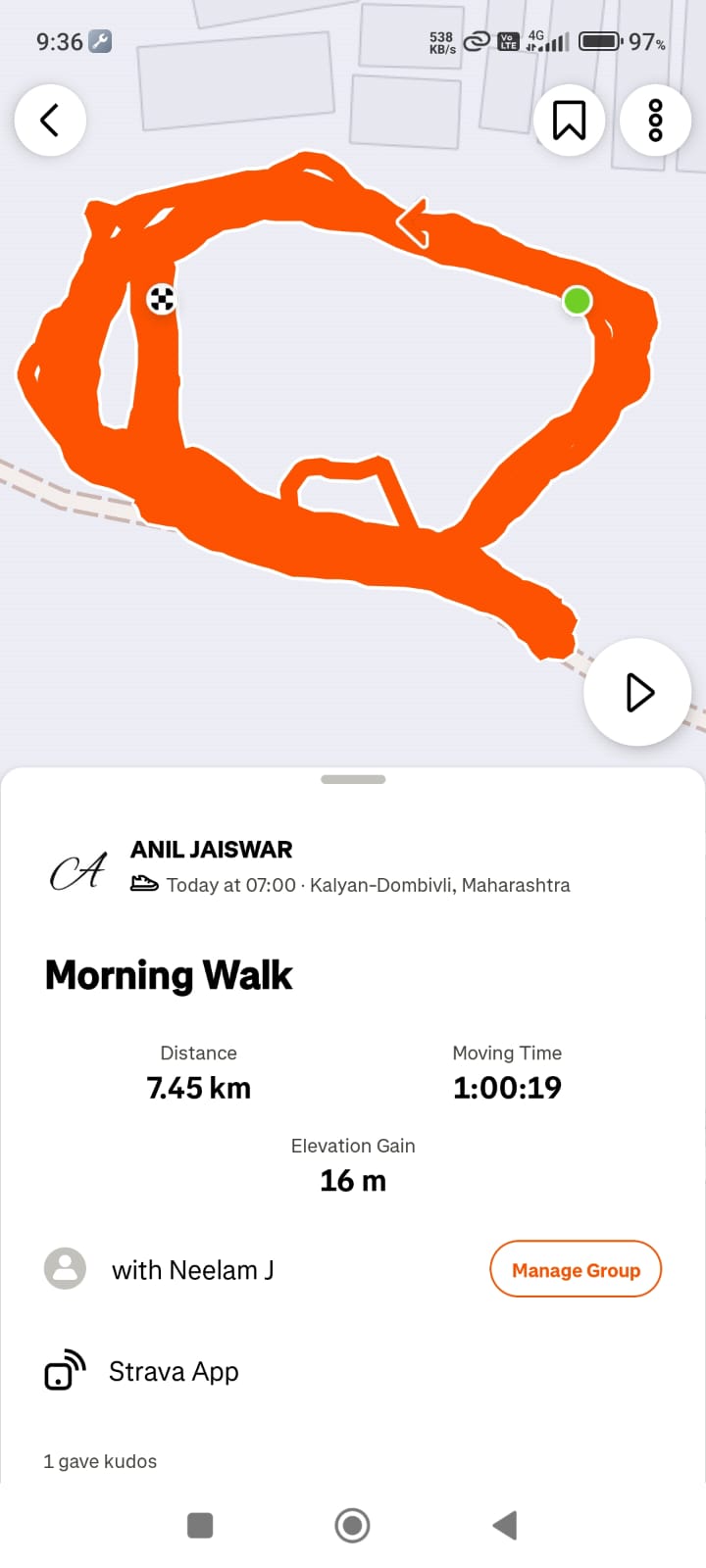
Task: Go back using the top-left arrow
Action: pyautogui.click(x=50, y=121)
